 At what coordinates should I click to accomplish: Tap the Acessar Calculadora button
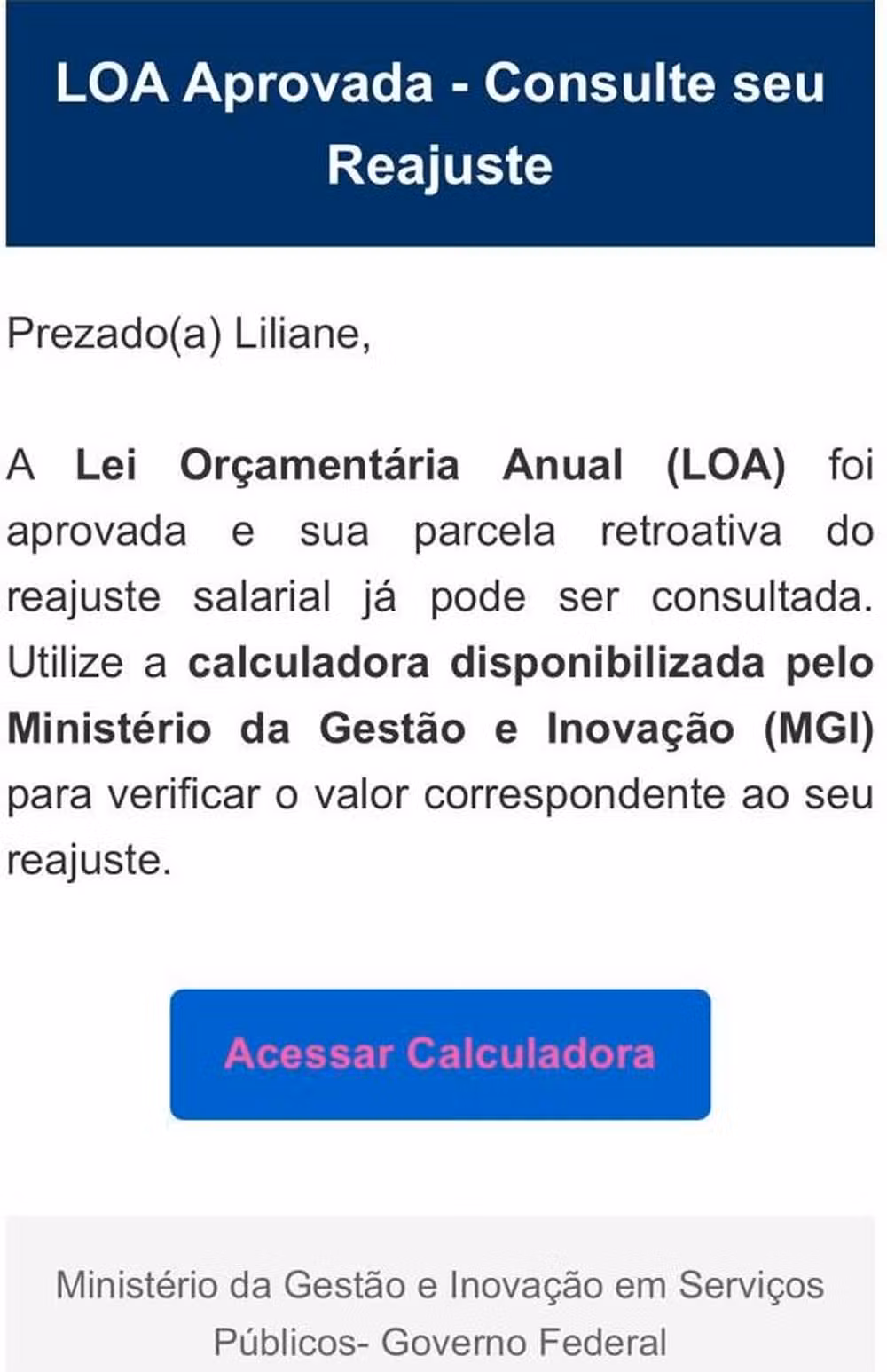pos(440,1053)
